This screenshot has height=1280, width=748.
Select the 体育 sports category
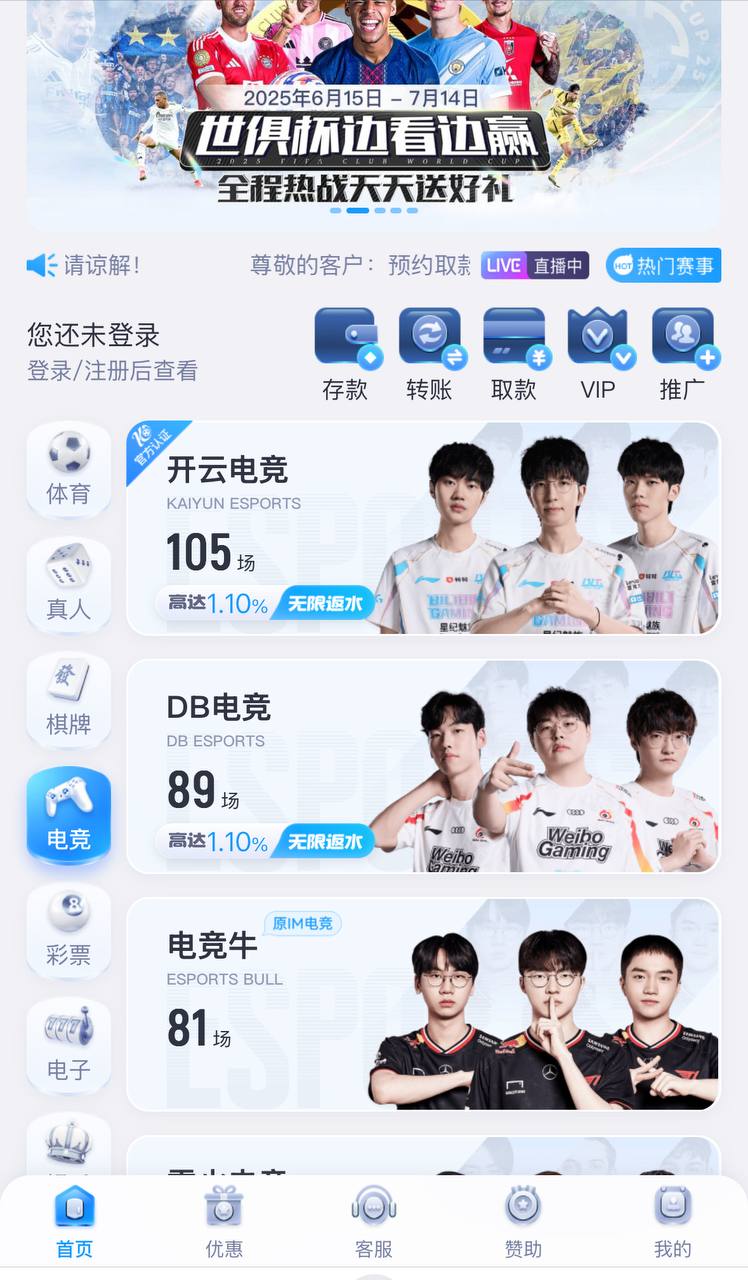point(68,470)
